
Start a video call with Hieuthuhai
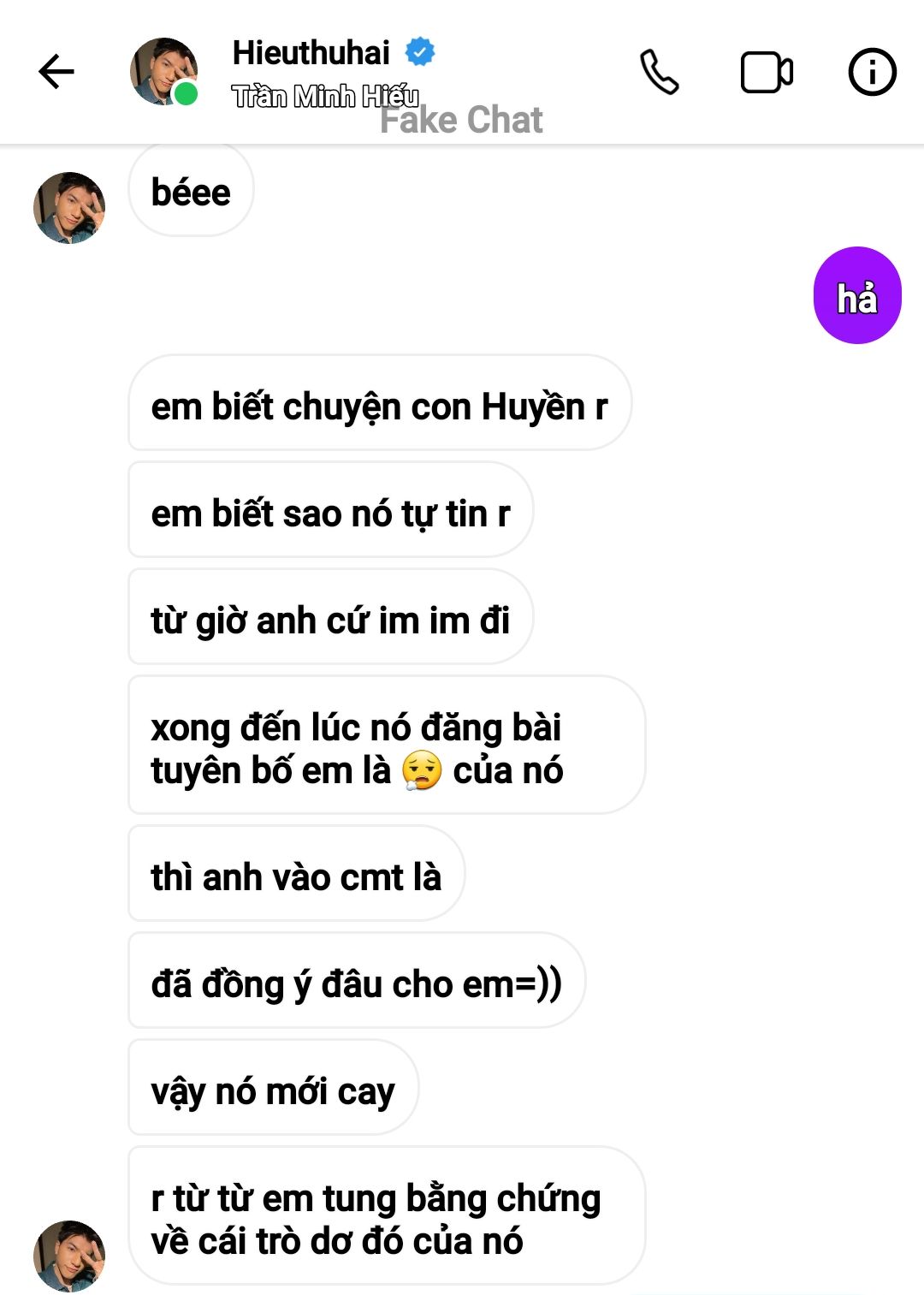(x=766, y=73)
